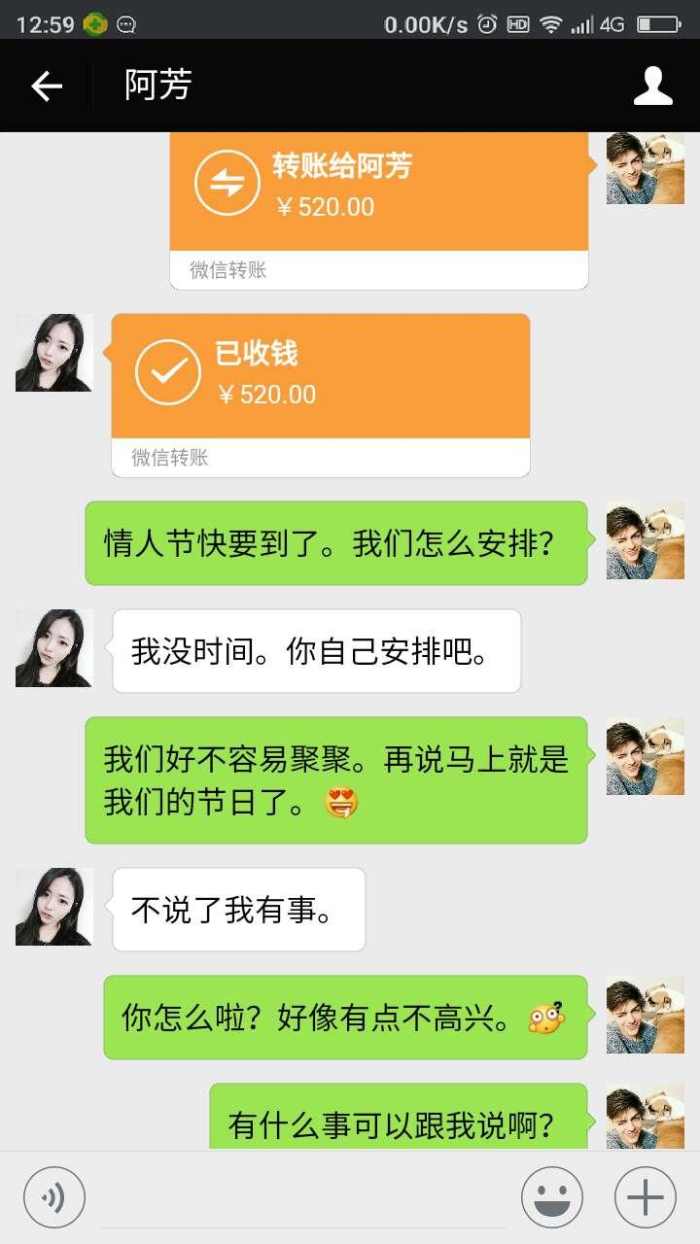Switch to voice input mode

point(54,1197)
